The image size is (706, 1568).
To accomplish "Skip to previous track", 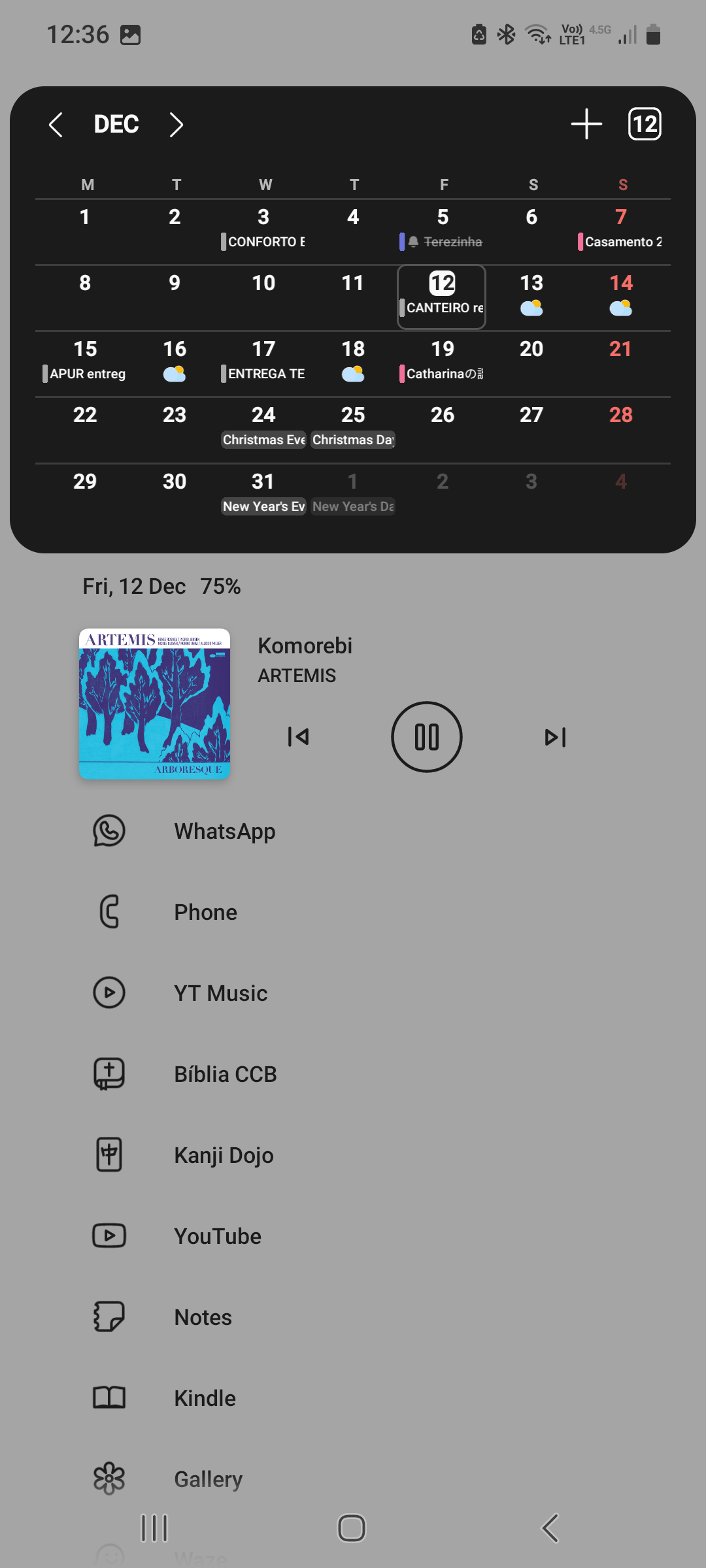I will pos(298,737).
